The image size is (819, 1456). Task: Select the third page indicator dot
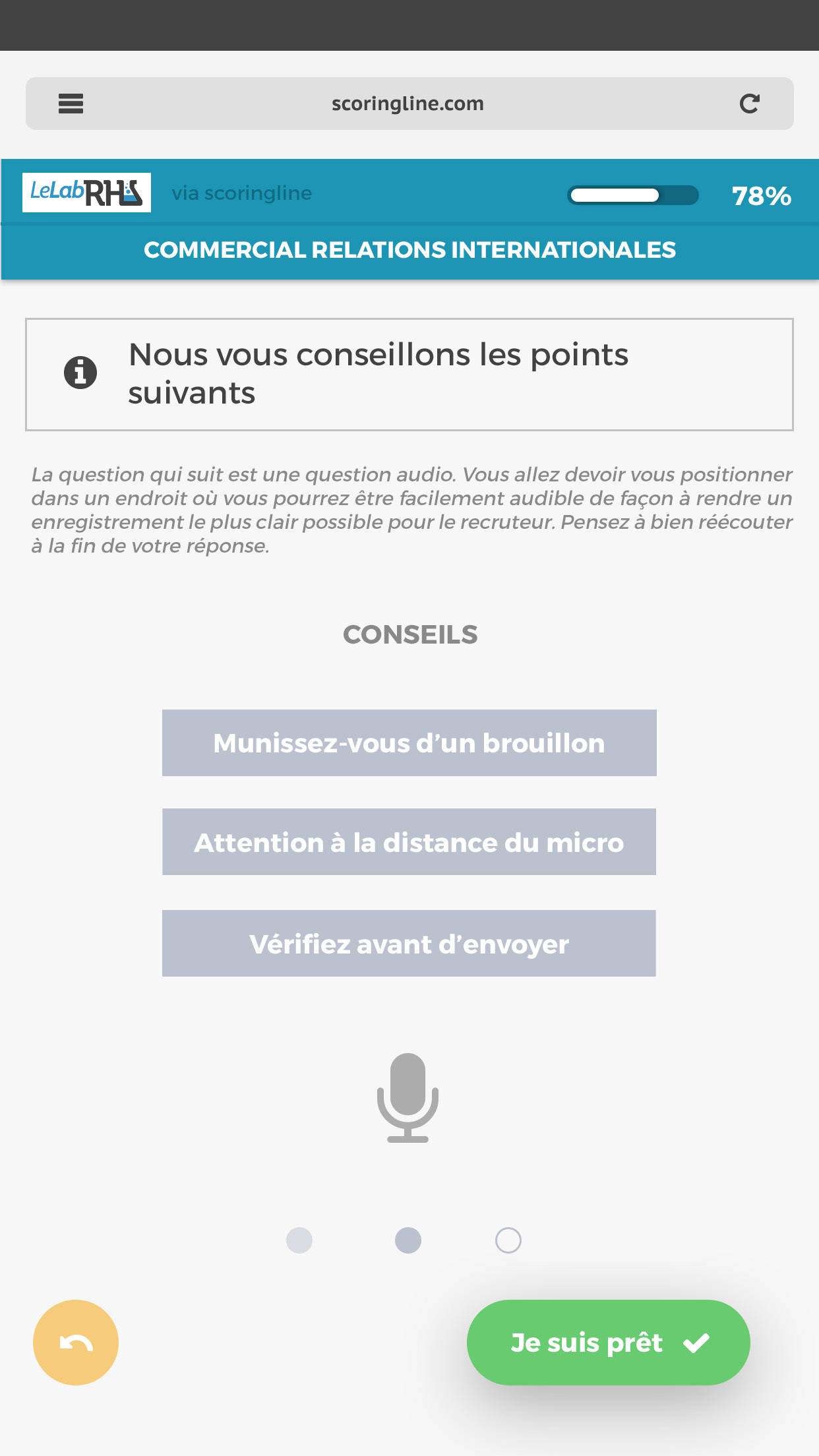click(x=508, y=1240)
